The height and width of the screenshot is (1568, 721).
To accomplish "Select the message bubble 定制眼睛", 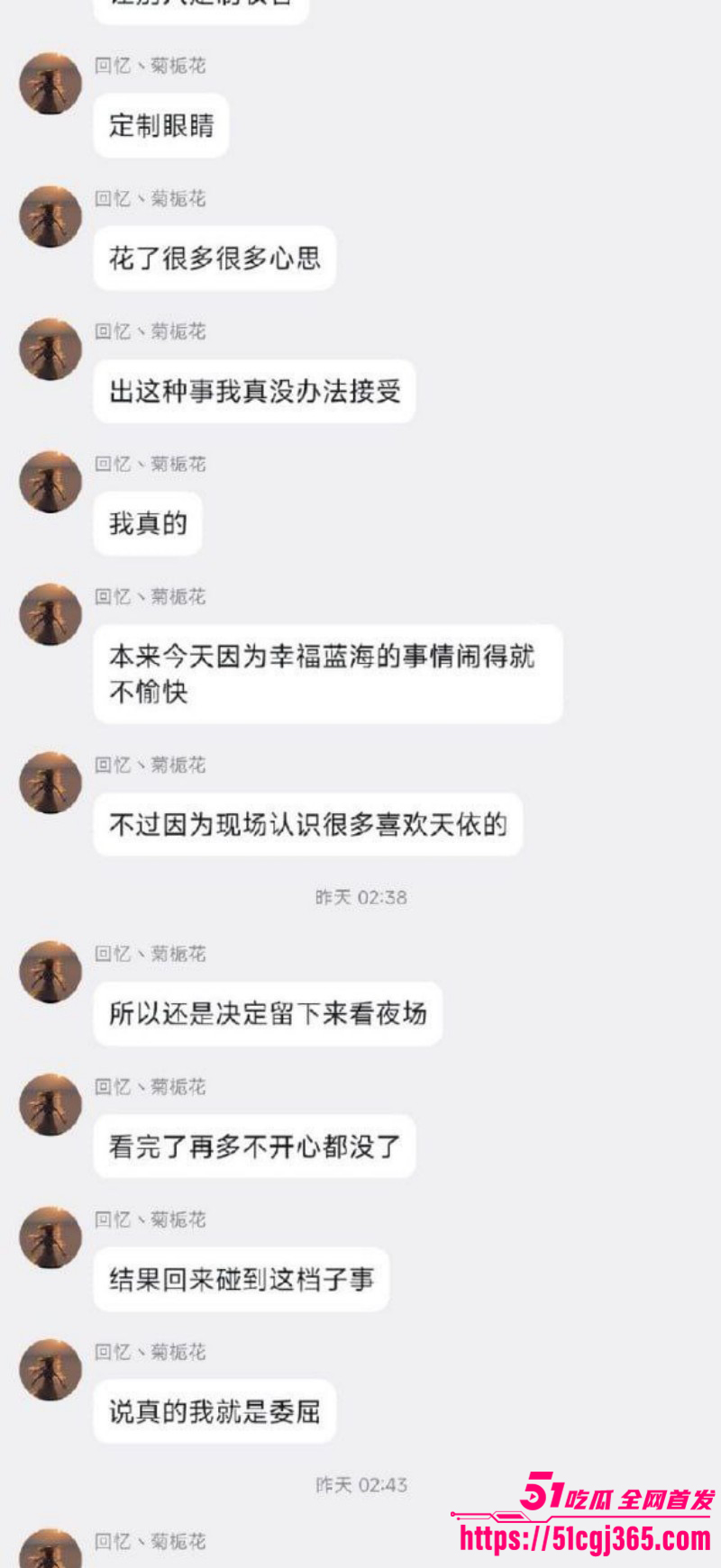I will pos(160,125).
